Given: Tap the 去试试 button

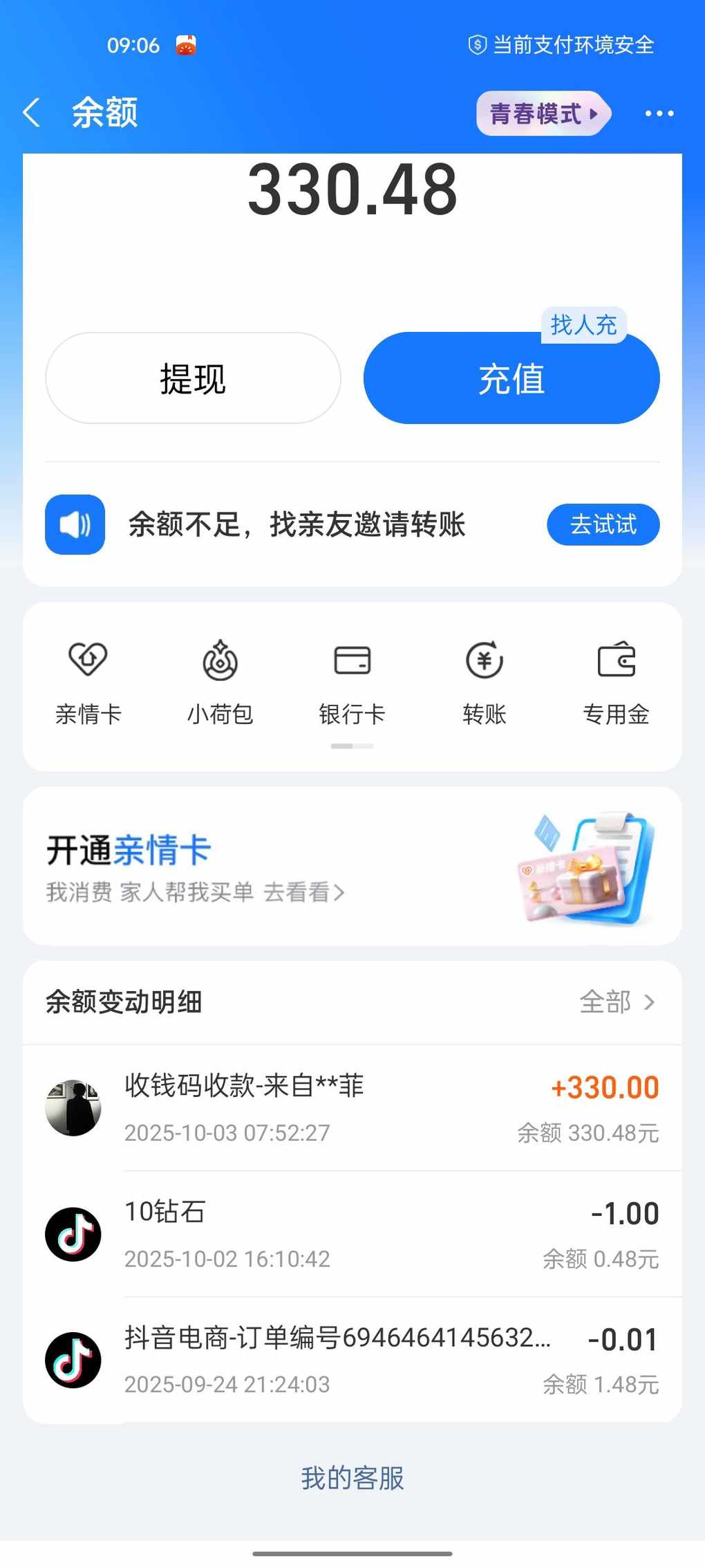Looking at the screenshot, I should pyautogui.click(x=603, y=524).
